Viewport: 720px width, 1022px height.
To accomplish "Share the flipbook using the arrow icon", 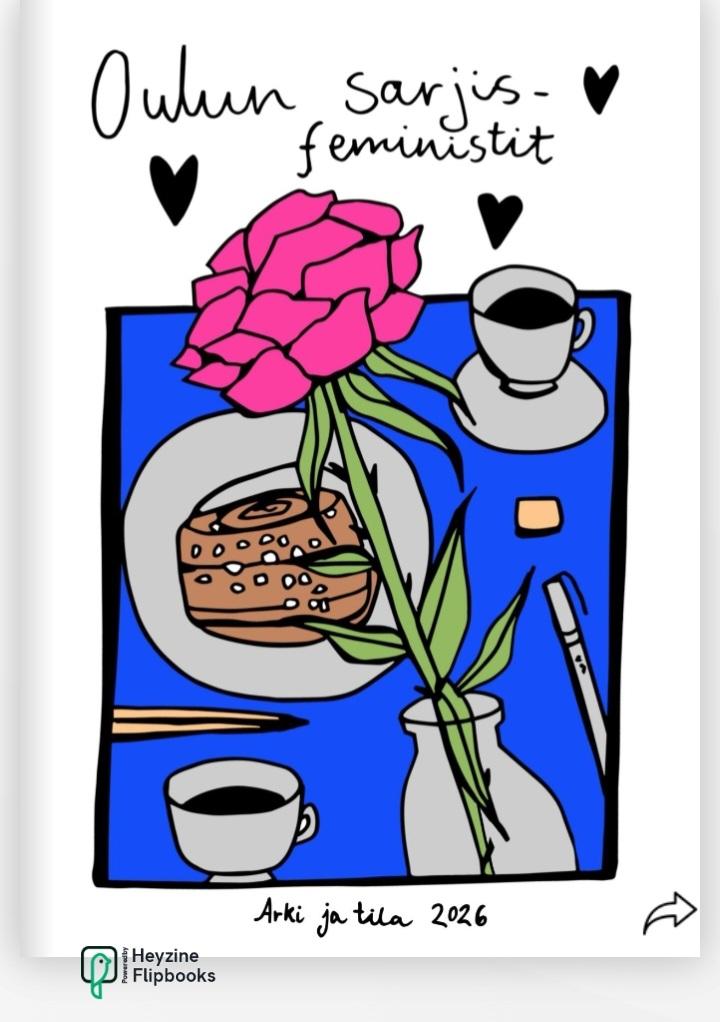I will pyautogui.click(x=669, y=912).
